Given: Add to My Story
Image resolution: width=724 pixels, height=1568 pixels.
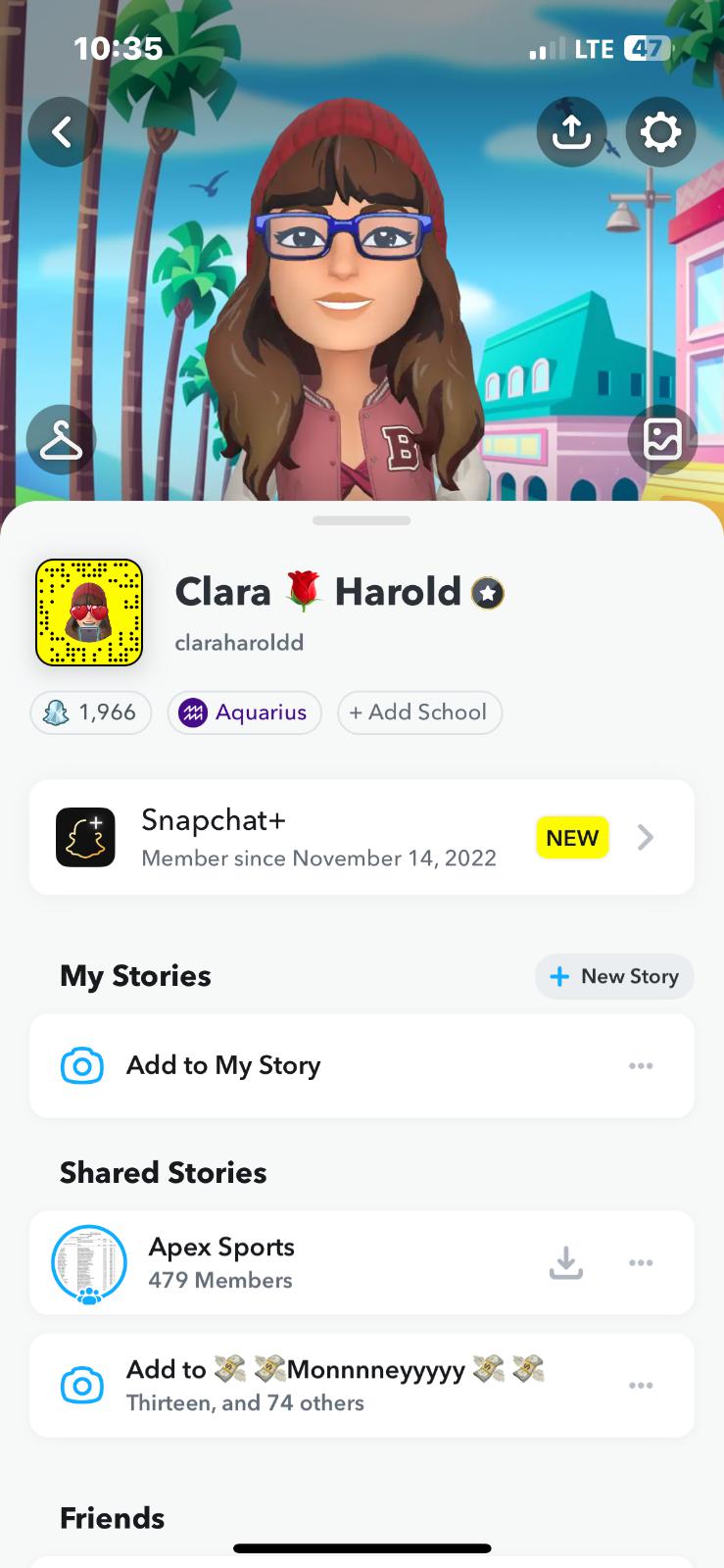Looking at the screenshot, I should [x=223, y=1065].
